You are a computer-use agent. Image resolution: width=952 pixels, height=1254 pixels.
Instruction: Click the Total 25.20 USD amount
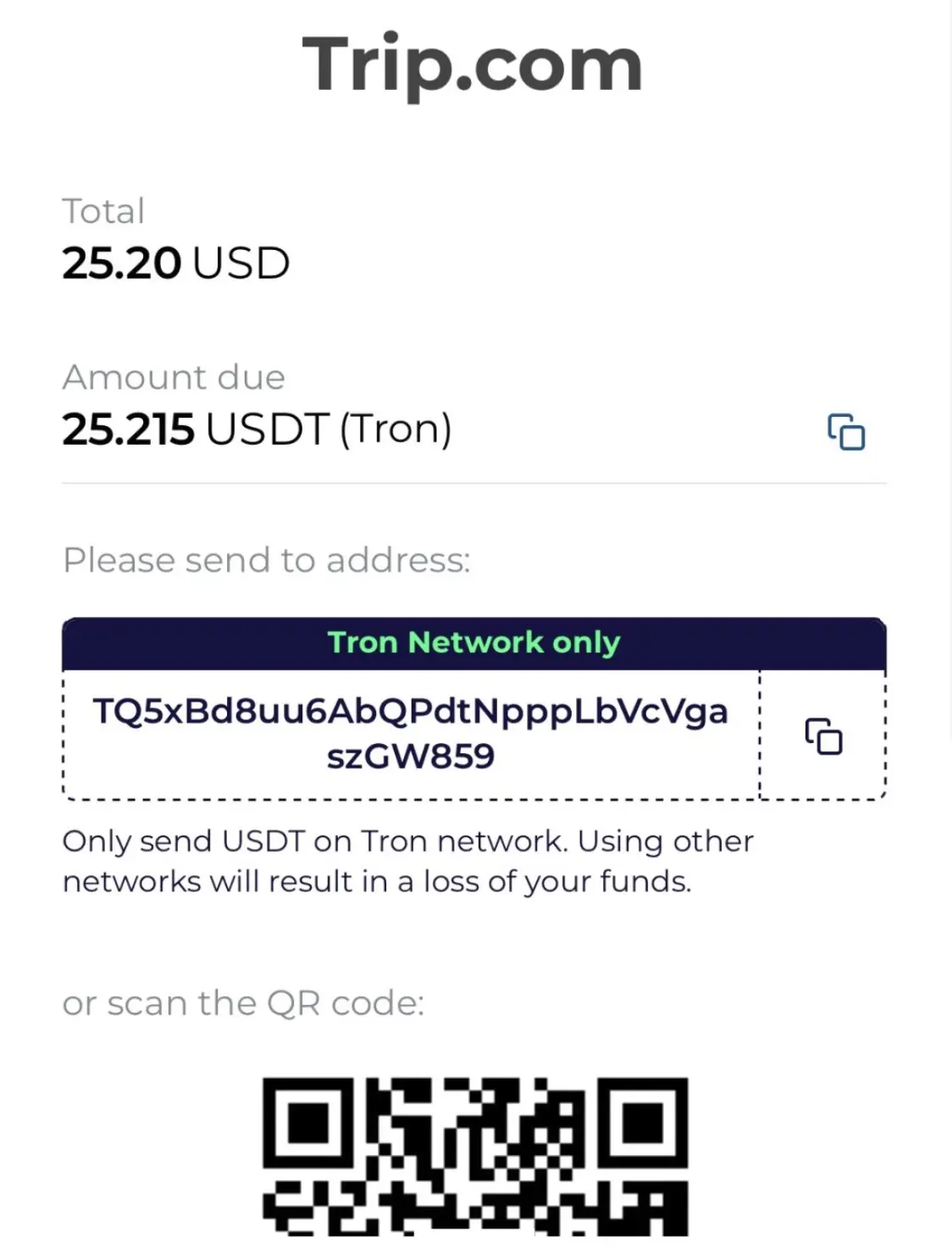coord(175,262)
